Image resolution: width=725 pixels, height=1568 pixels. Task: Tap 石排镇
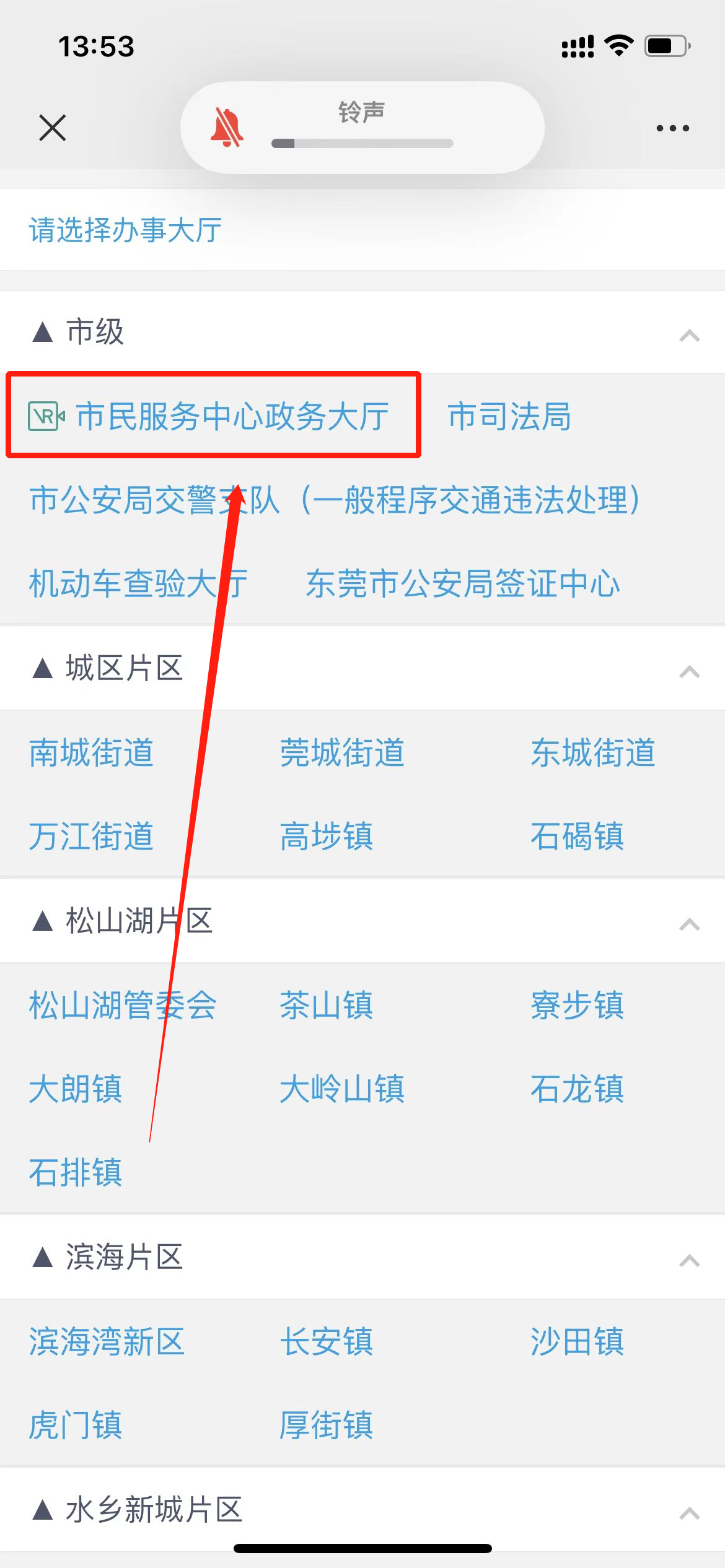(x=76, y=1172)
